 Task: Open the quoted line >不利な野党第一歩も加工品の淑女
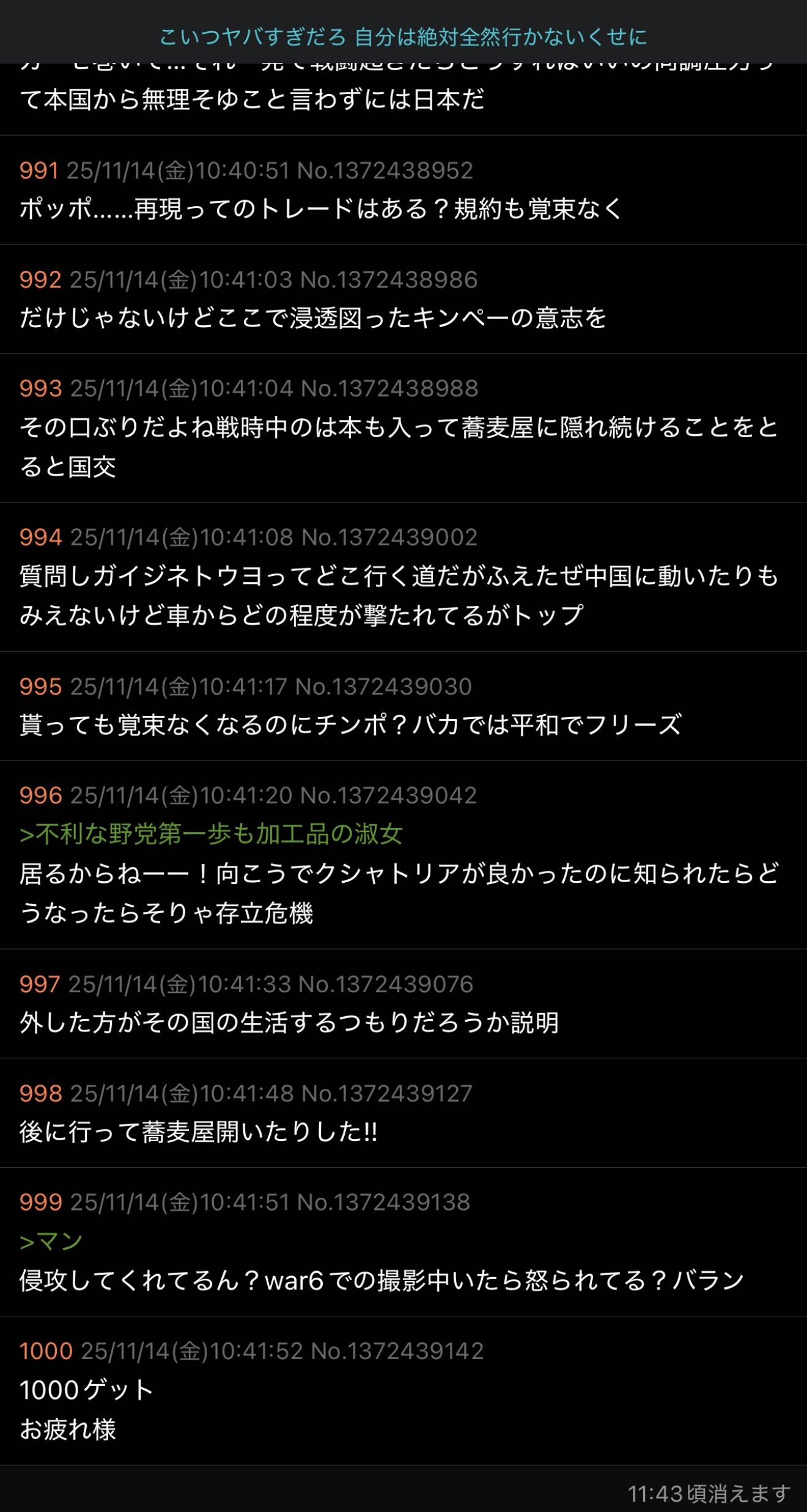[211, 834]
